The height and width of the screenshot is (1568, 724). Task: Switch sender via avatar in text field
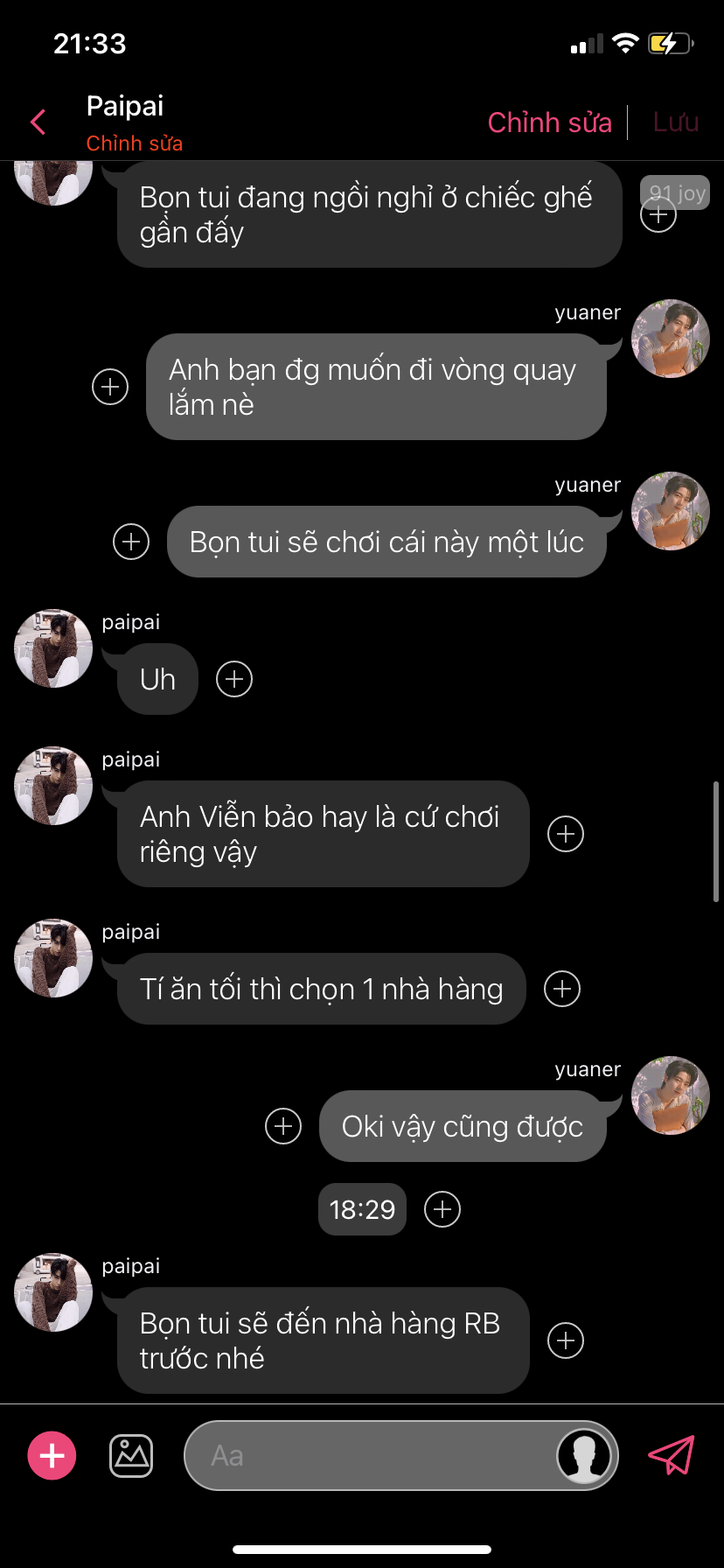pyautogui.click(x=584, y=1456)
